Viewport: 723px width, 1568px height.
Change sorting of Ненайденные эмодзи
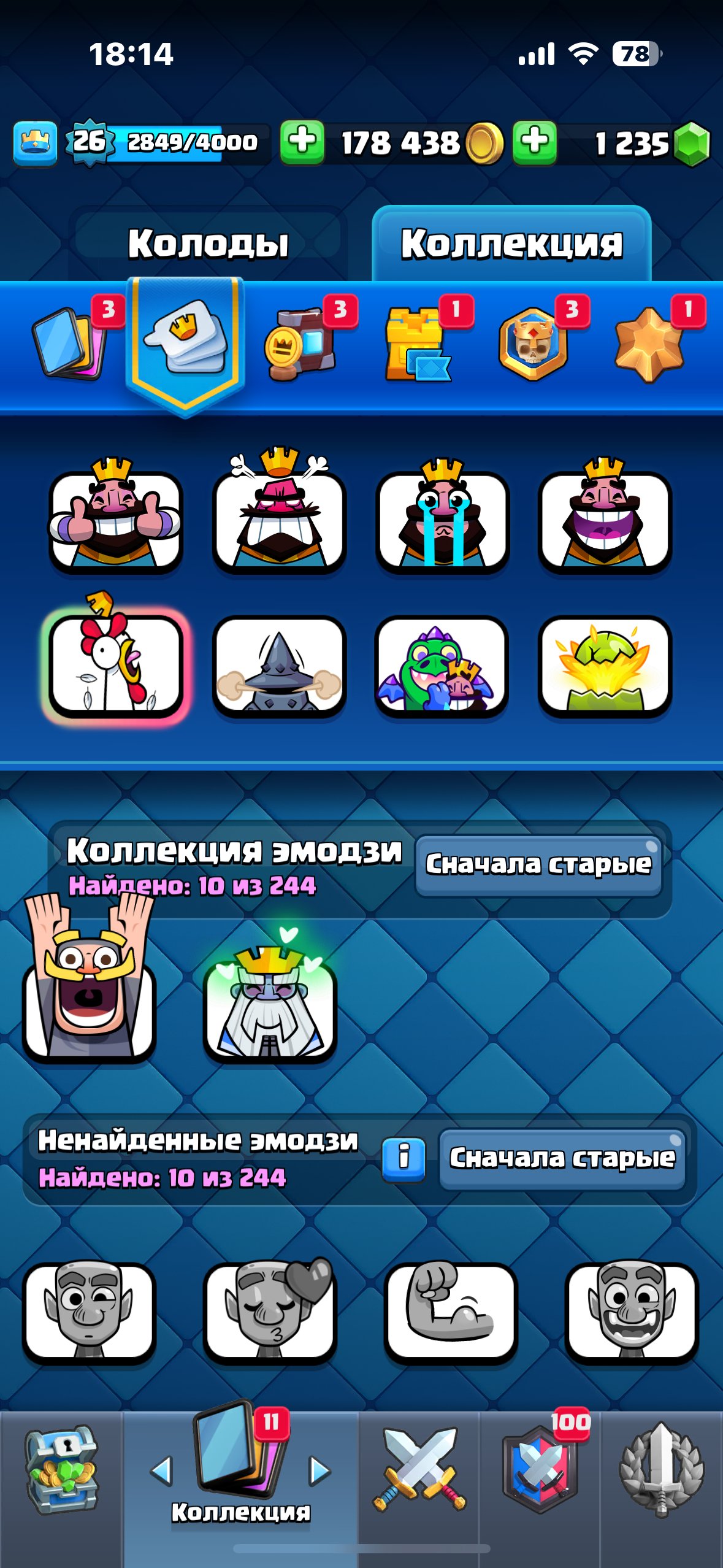pyautogui.click(x=562, y=1158)
